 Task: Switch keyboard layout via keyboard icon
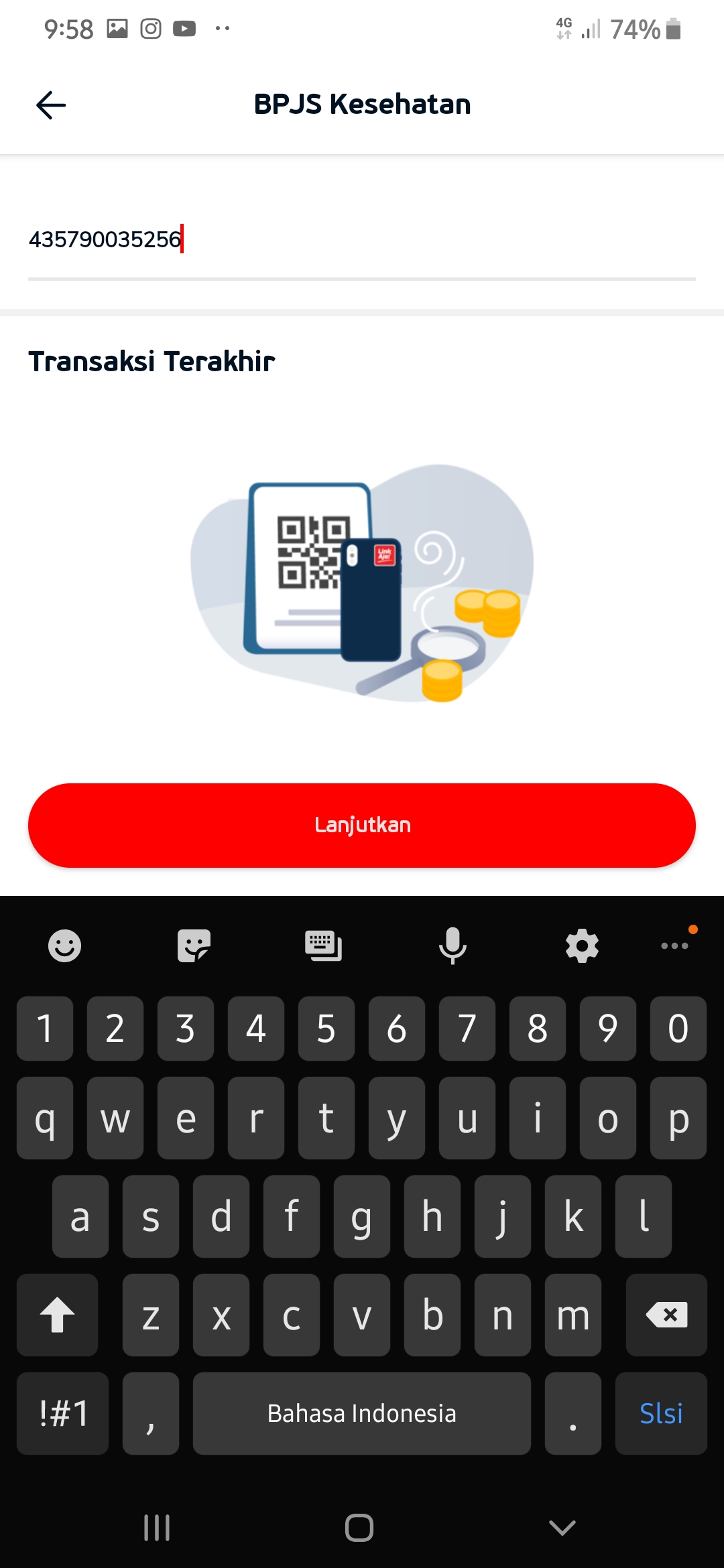[324, 946]
